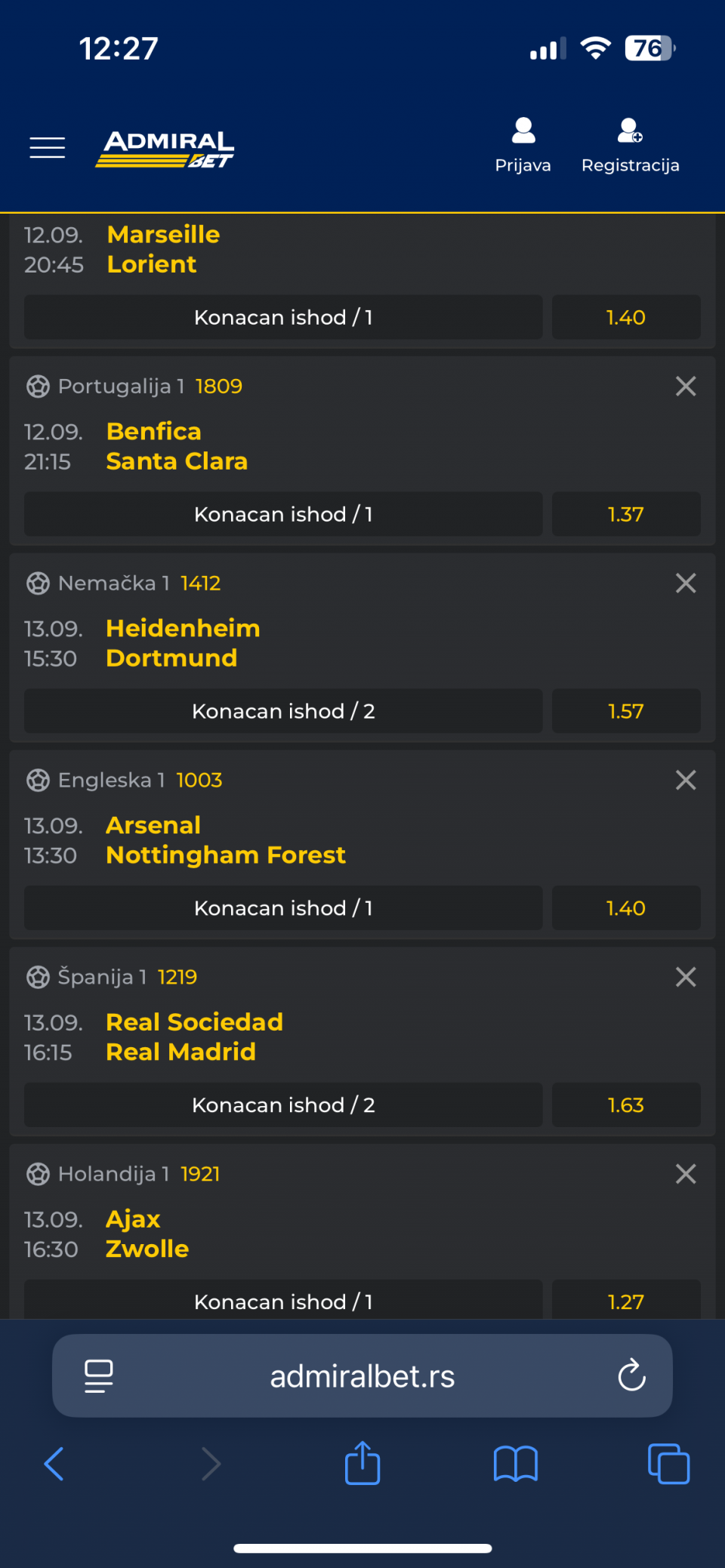Open browser bookmarks
Screen dimensions: 725x1568
coord(516,1465)
